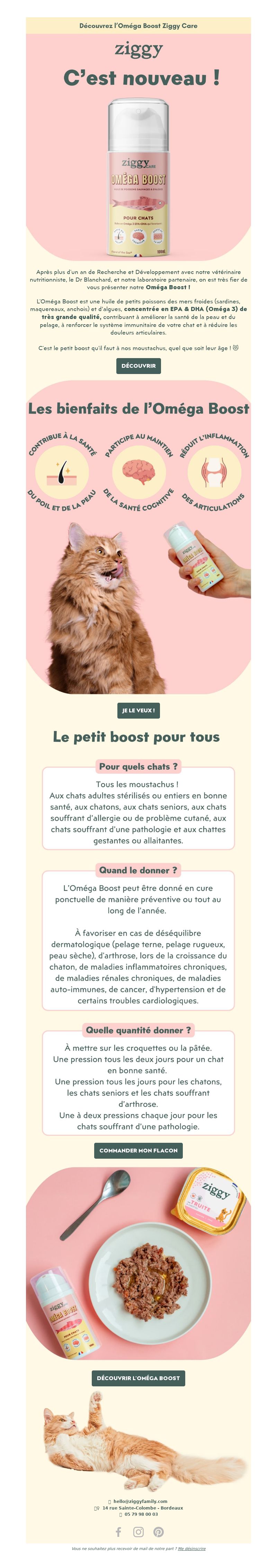Tap the DÉCOUVRIR button
Screen dimensions: 277x1568
point(138,366)
